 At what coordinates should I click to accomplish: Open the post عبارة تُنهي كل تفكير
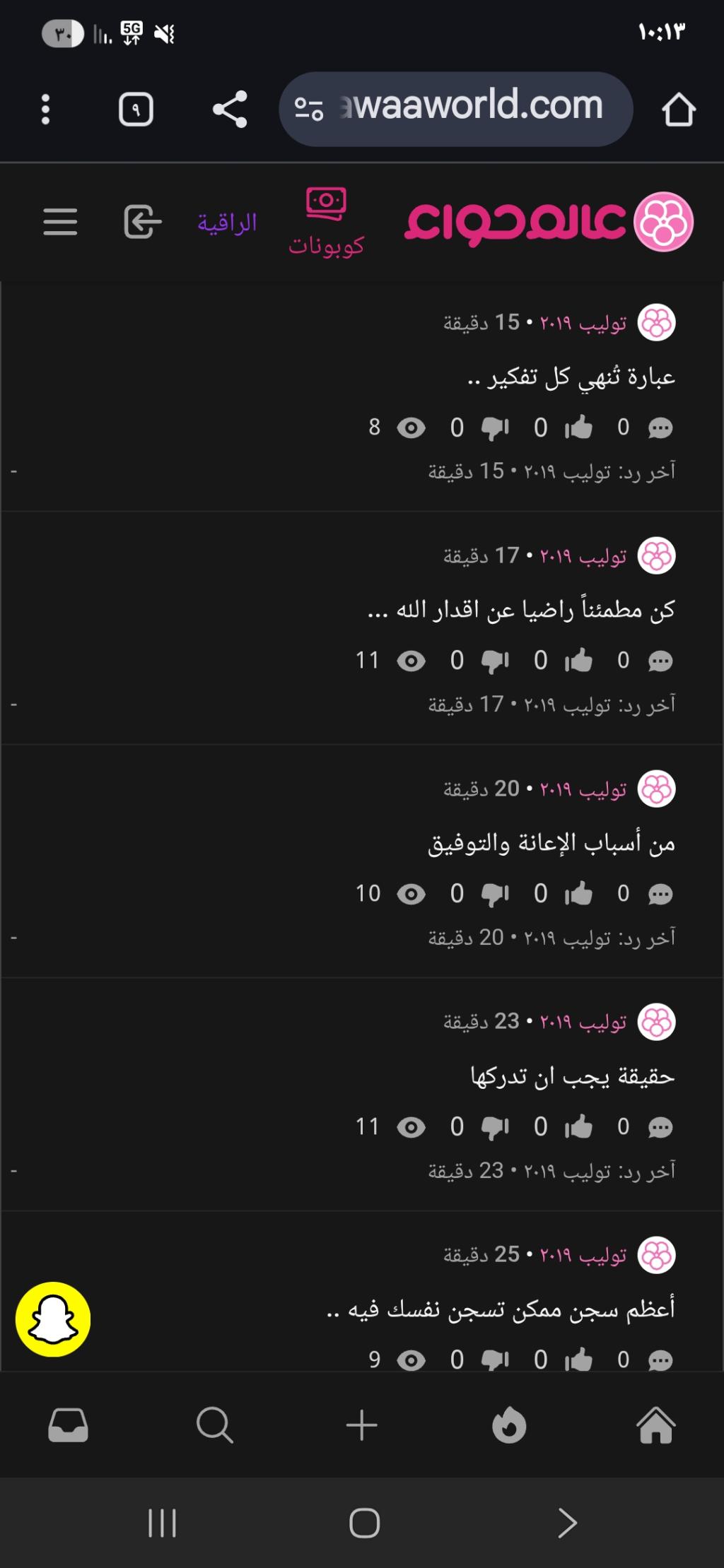tap(571, 377)
